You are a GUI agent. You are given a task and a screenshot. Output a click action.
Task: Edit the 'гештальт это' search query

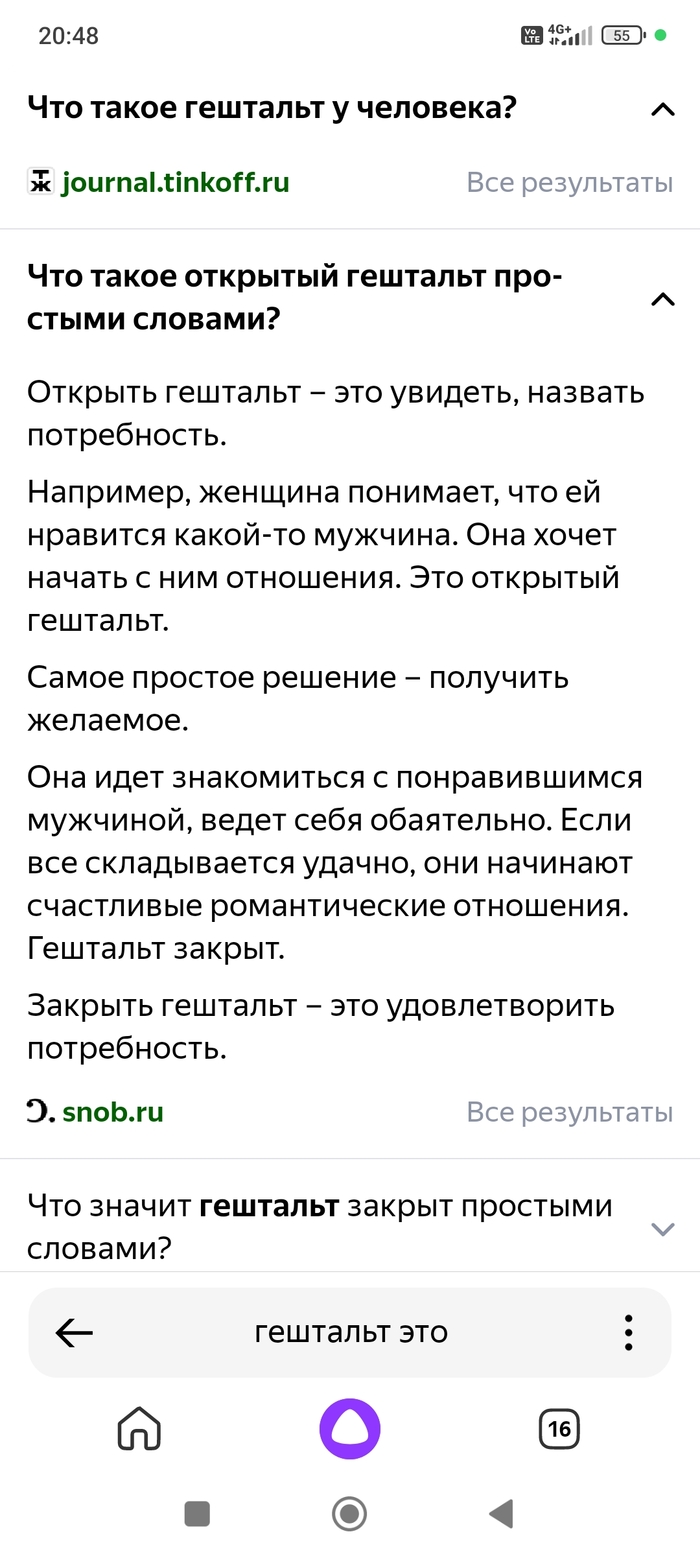pyautogui.click(x=350, y=1332)
